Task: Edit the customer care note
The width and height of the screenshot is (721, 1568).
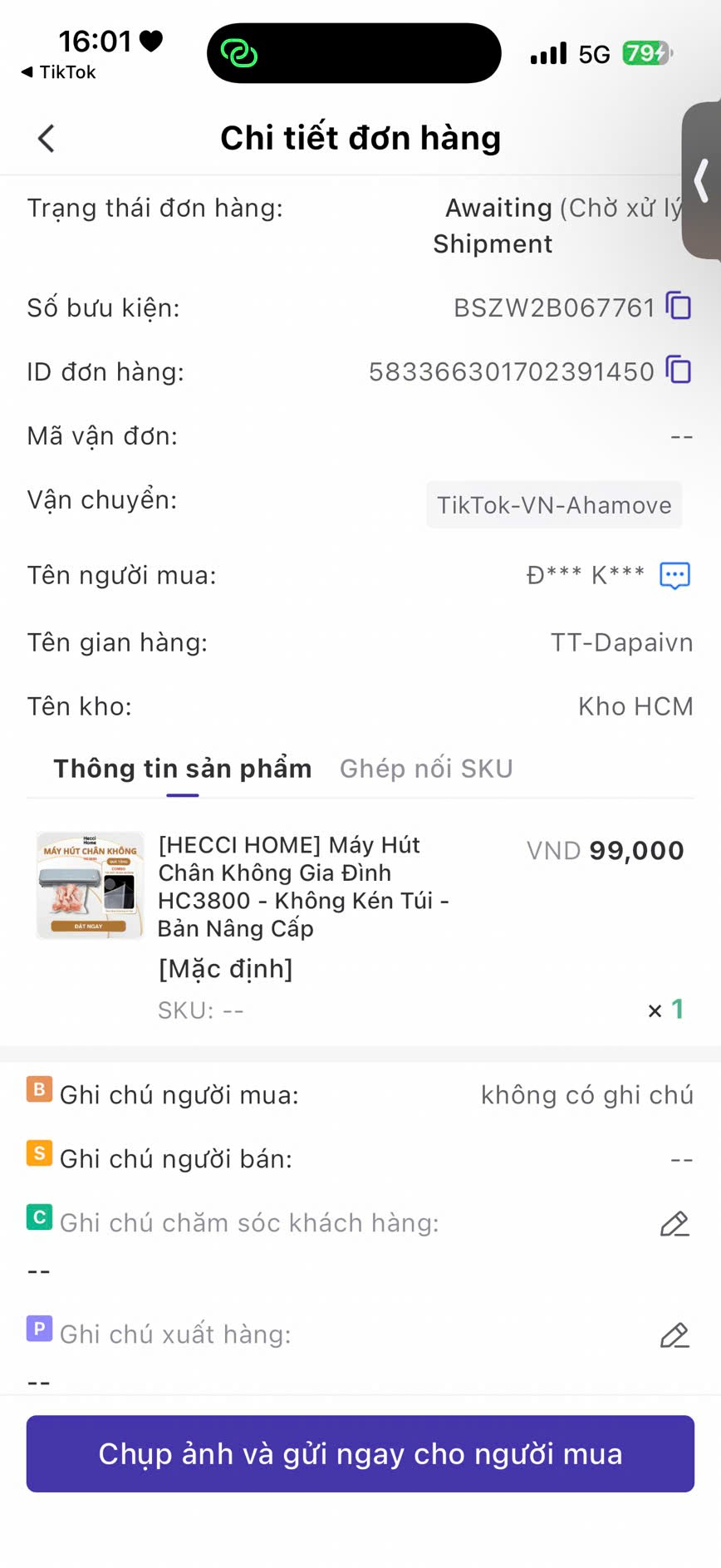Action: pyautogui.click(x=674, y=1223)
